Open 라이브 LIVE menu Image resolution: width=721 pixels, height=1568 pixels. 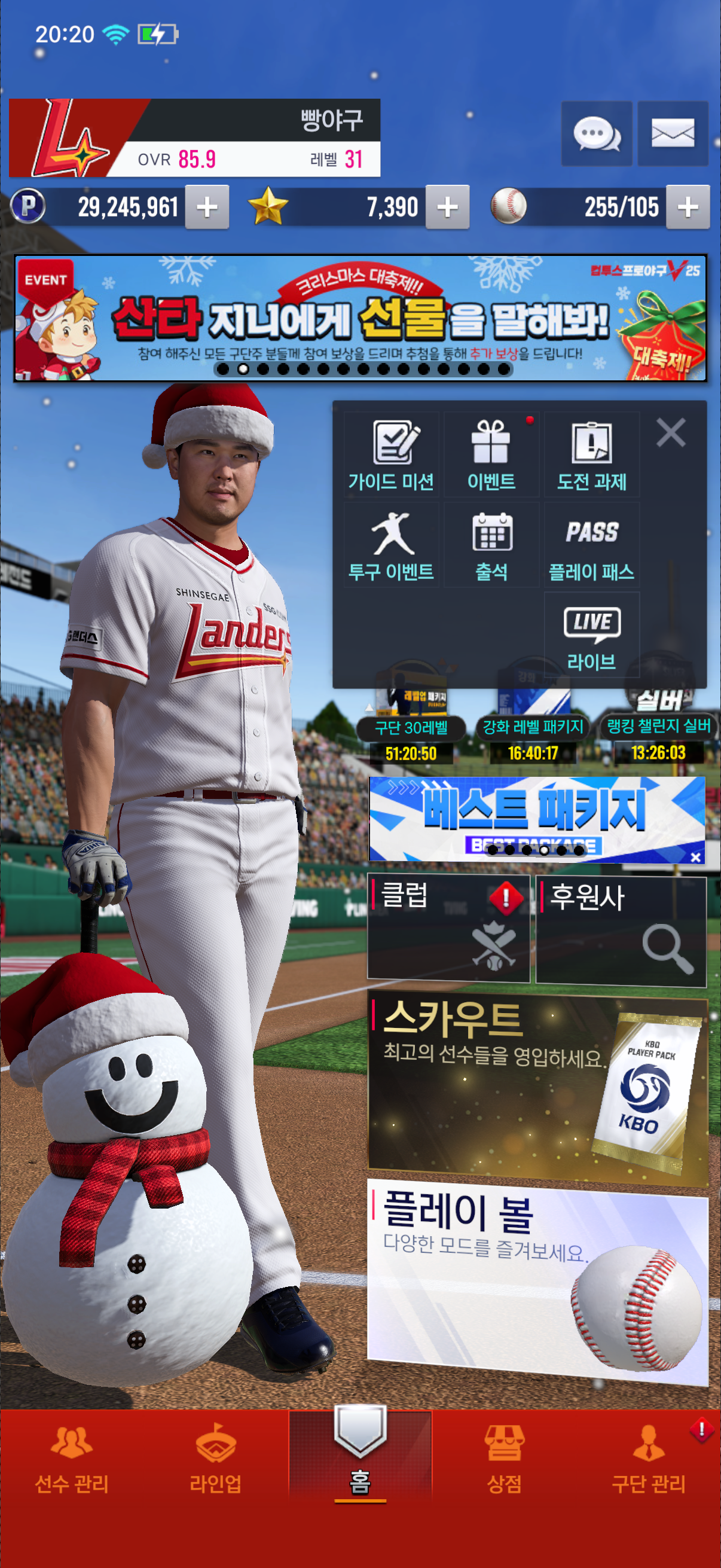tap(591, 635)
